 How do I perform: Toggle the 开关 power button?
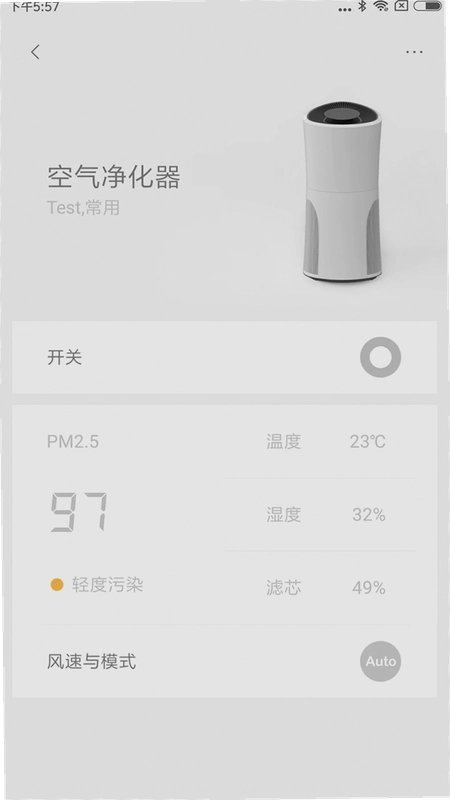(381, 357)
